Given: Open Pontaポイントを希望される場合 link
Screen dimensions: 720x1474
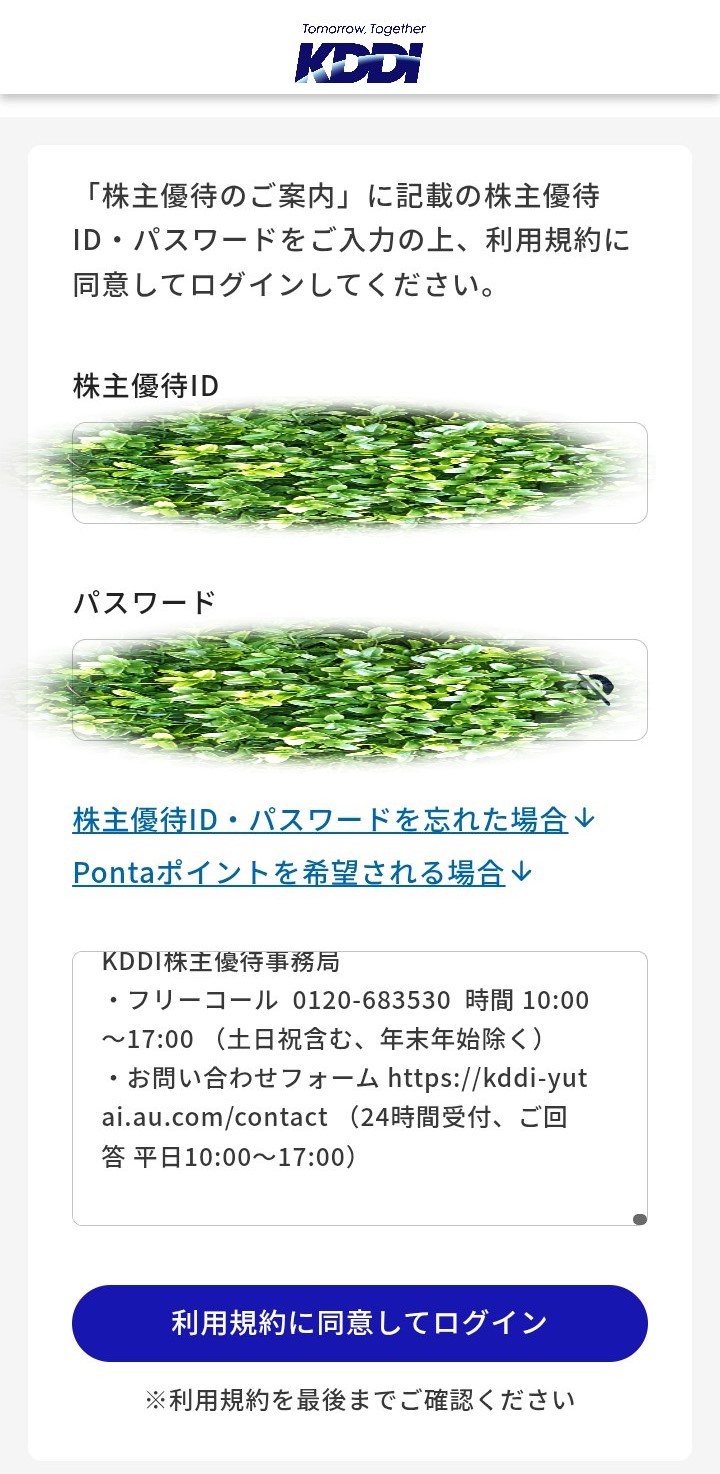Looking at the screenshot, I should pos(289,873).
